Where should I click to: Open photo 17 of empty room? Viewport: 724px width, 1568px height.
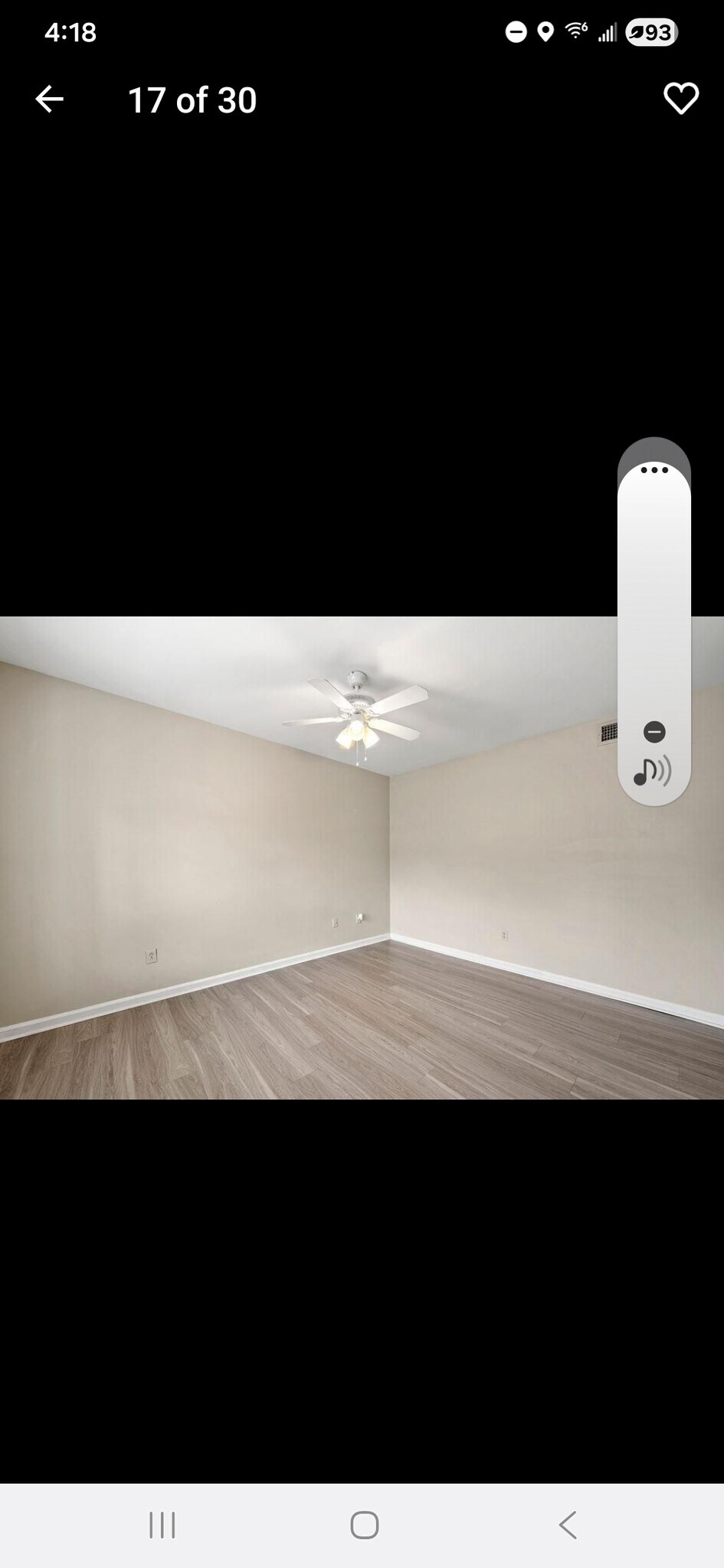point(306,857)
